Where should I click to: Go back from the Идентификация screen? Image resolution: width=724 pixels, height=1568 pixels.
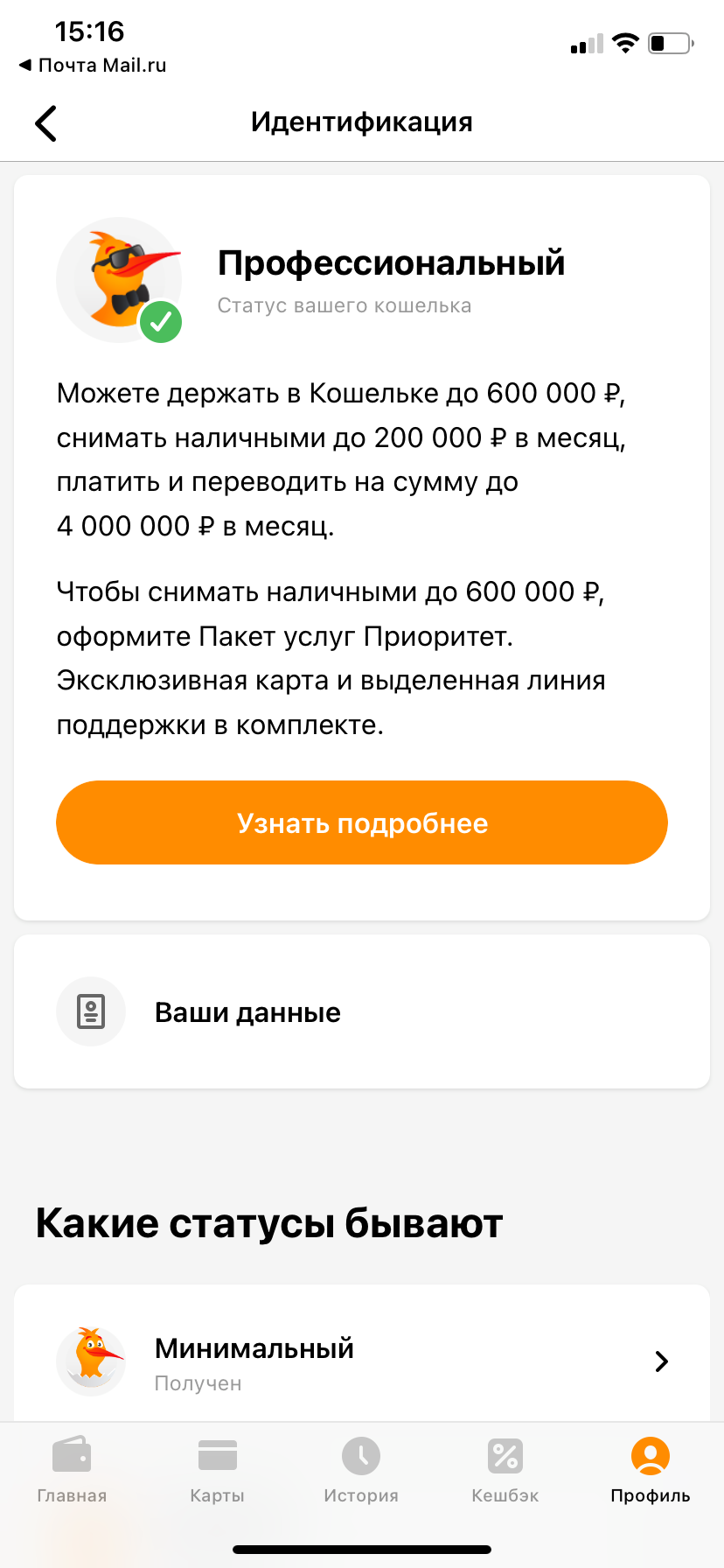click(x=46, y=123)
